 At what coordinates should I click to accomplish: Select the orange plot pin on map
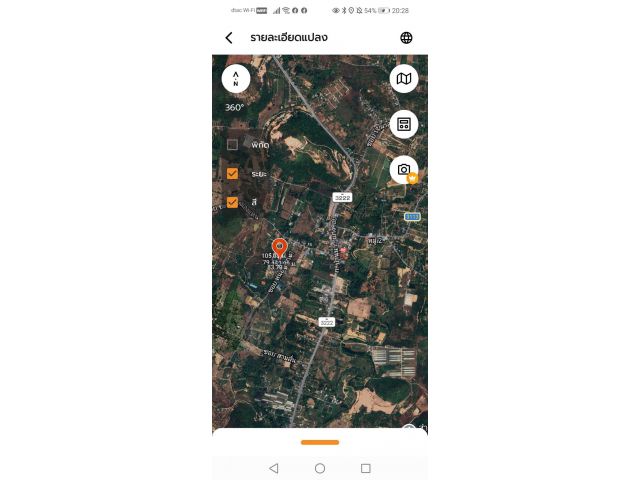280,246
